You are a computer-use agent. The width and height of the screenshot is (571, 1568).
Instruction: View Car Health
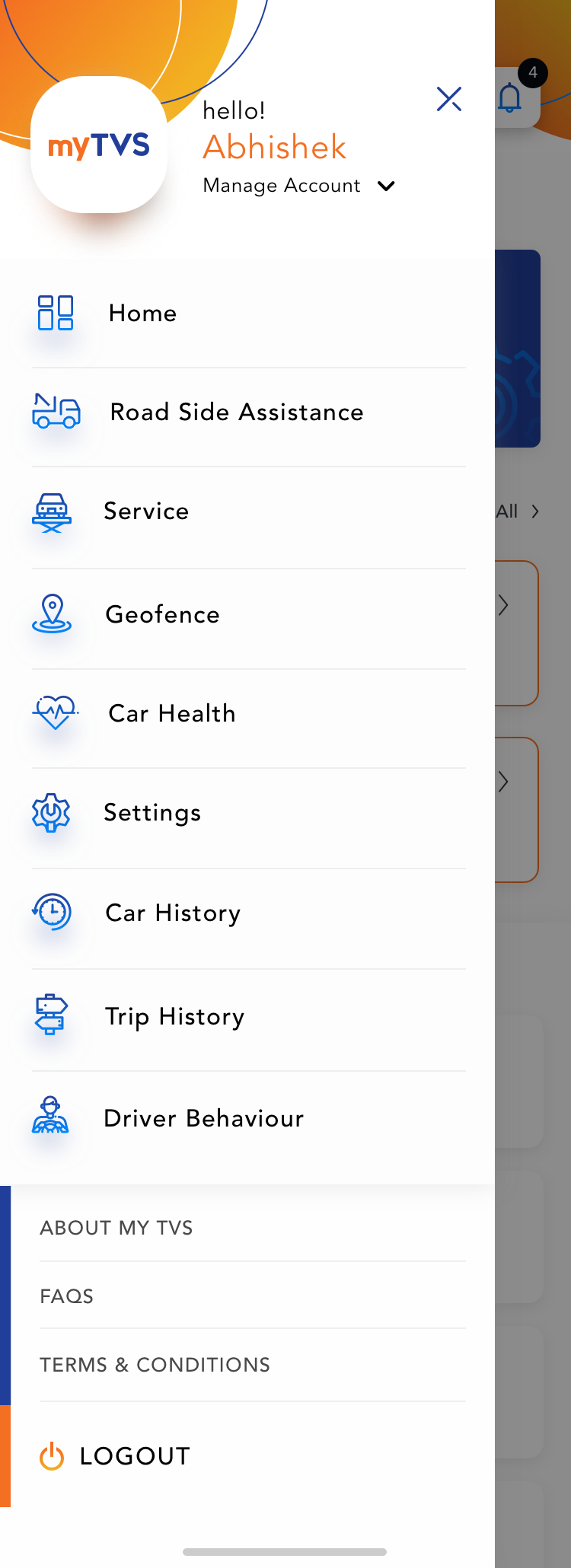[171, 713]
